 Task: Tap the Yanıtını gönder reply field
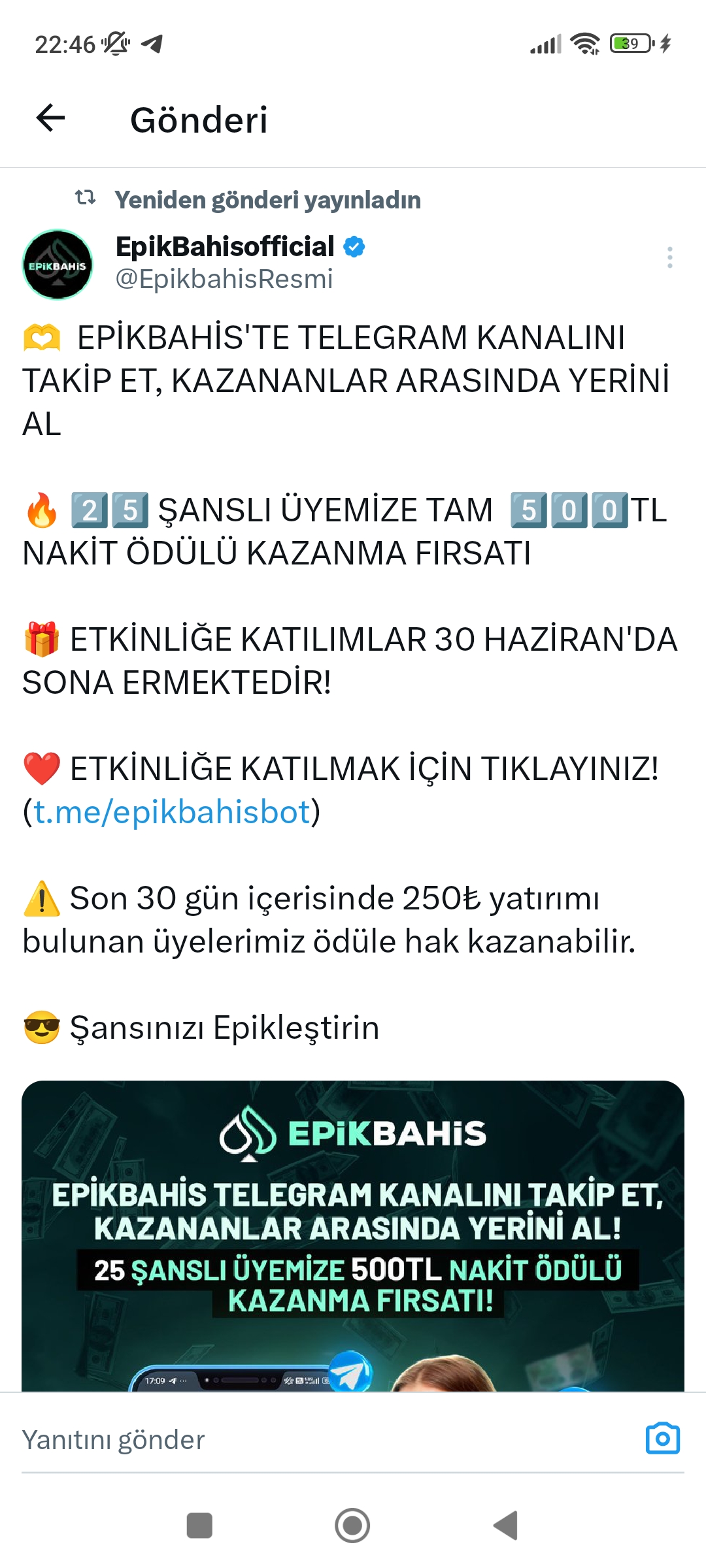tap(327, 1439)
